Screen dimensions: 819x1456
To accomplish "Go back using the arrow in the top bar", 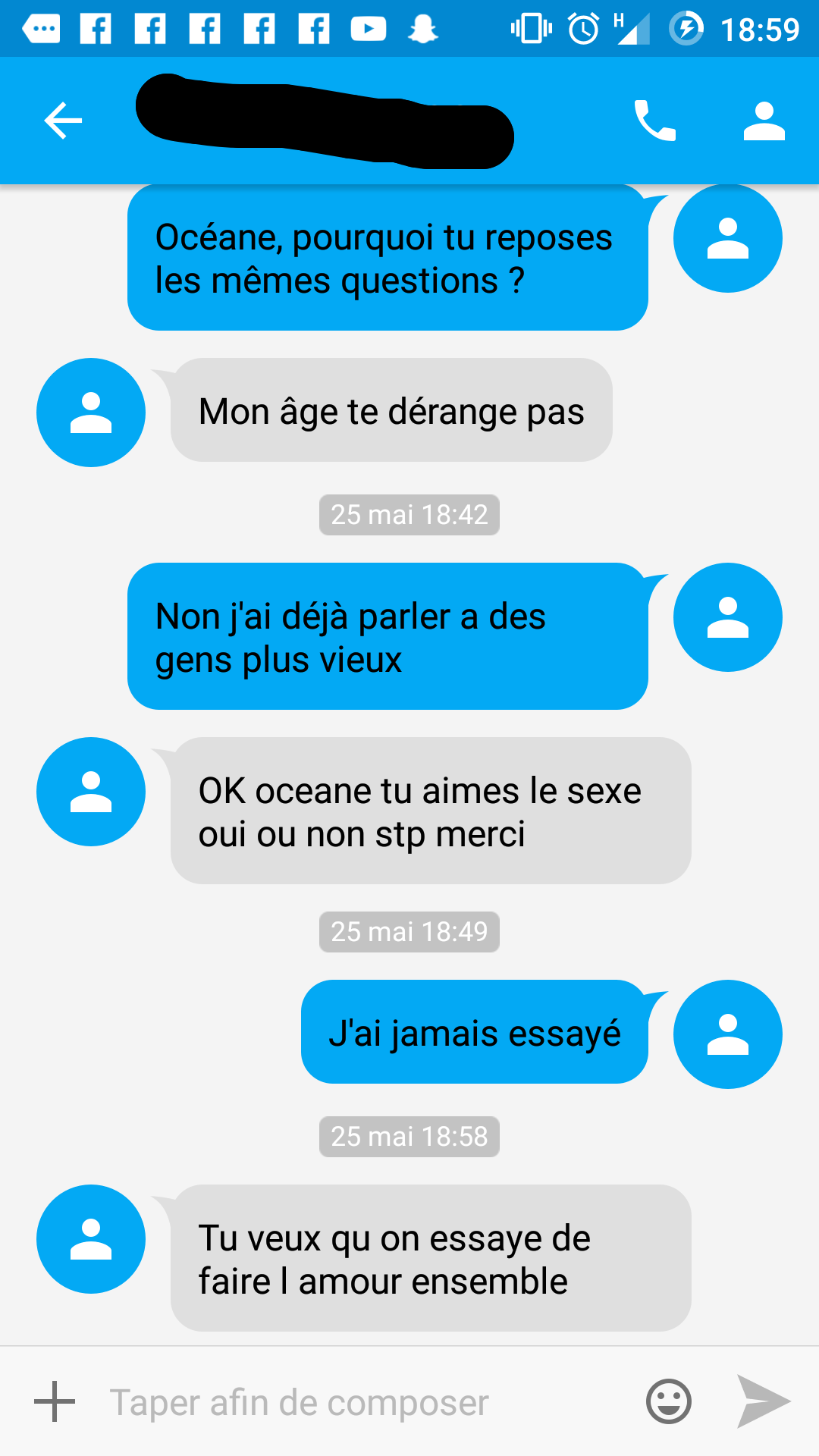I will pyautogui.click(x=63, y=121).
